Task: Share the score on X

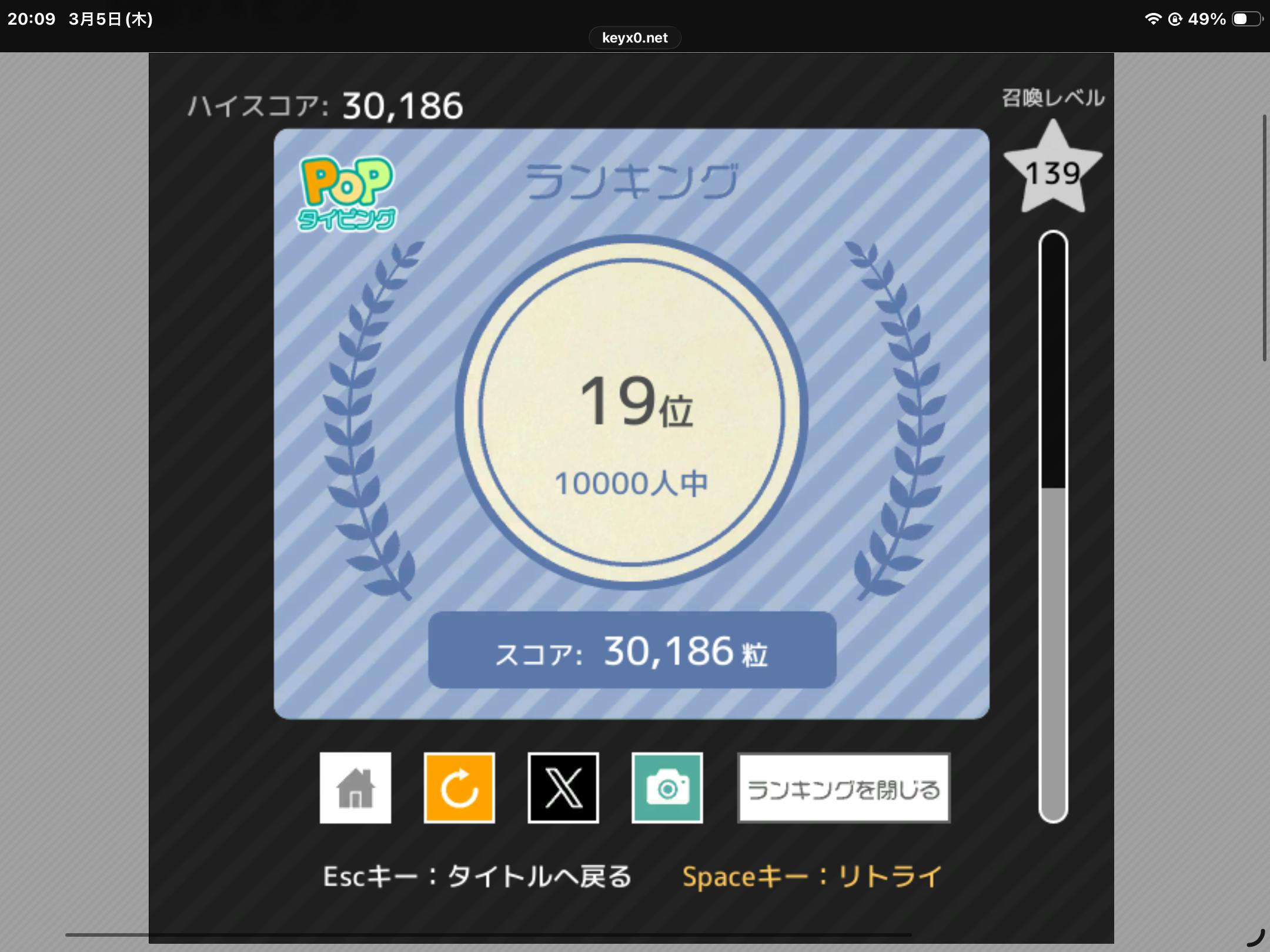Action: pos(563,787)
